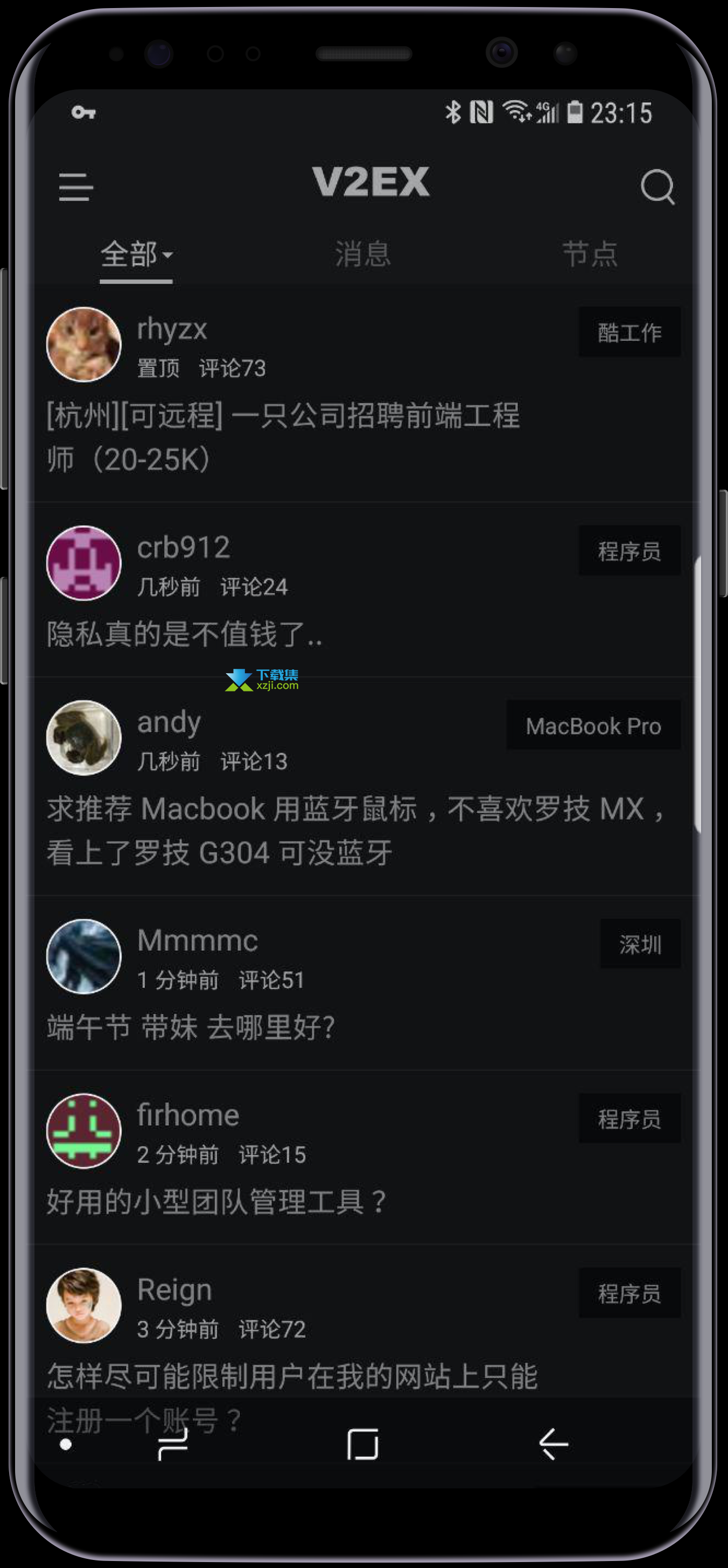Screen dimensions: 728x1568
Task: Tap the 深圳 node tag
Action: tap(640, 944)
